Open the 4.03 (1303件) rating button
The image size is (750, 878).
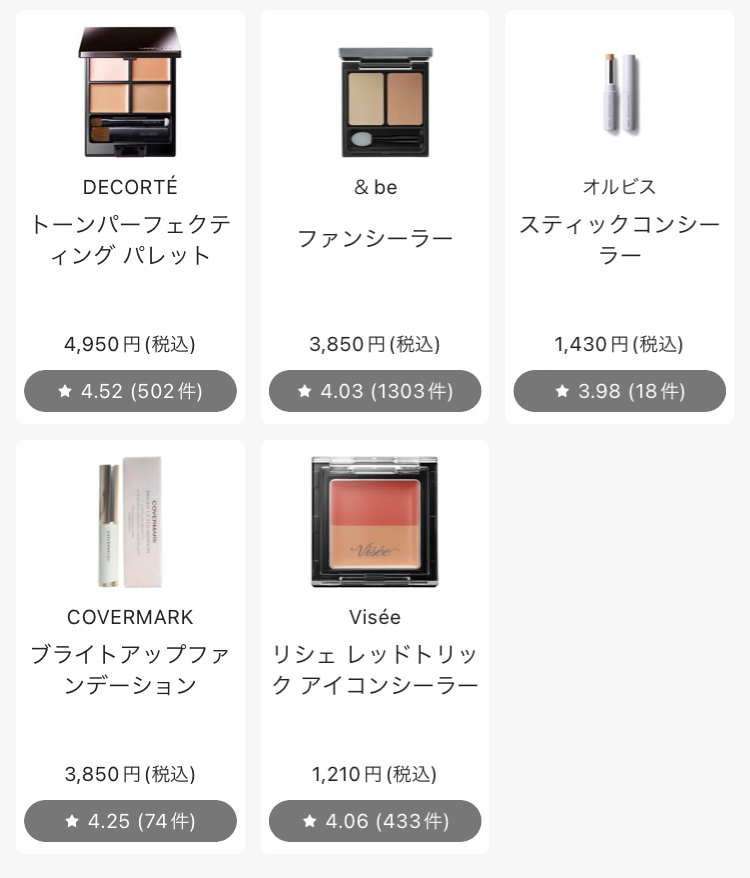click(x=375, y=391)
